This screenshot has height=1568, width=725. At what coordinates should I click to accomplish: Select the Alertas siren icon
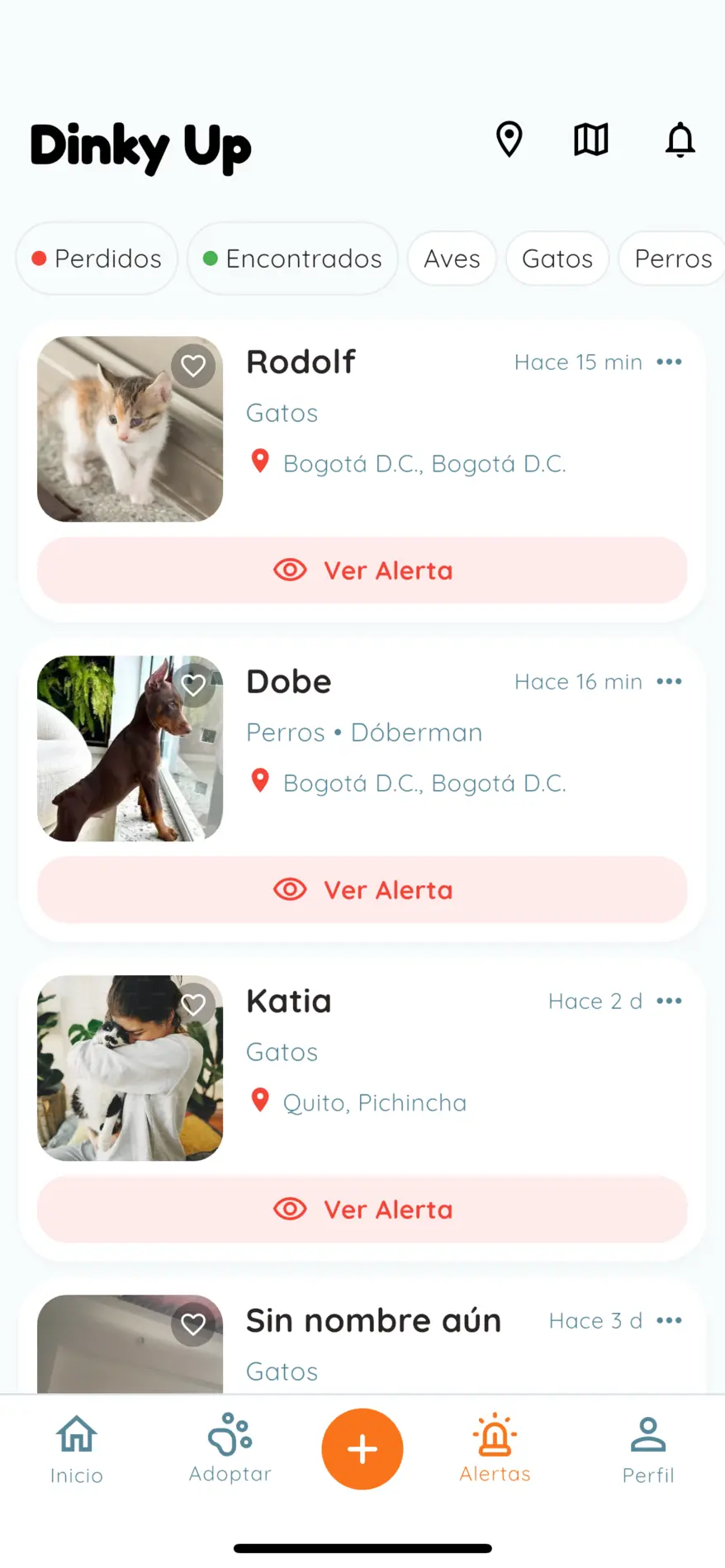tap(494, 1437)
